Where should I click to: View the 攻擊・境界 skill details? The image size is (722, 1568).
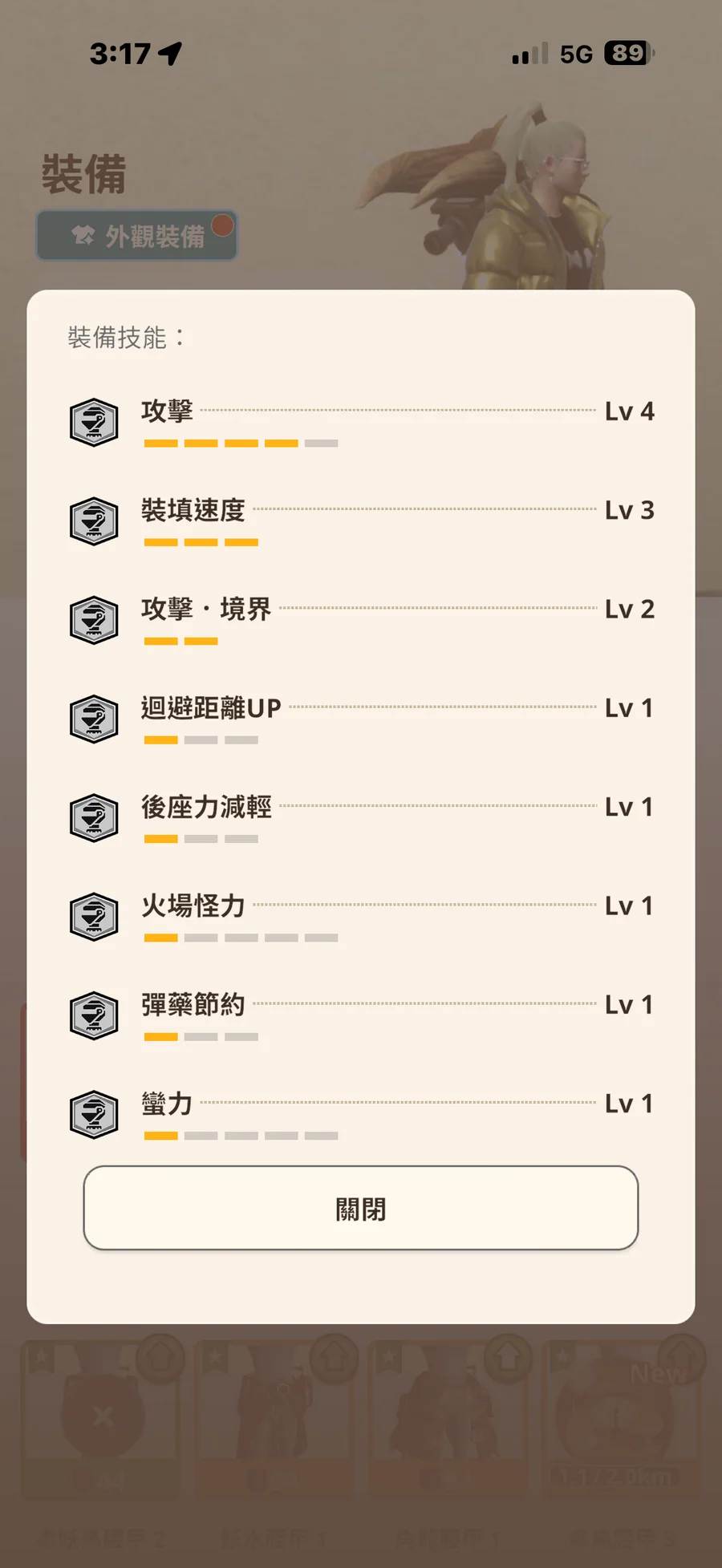click(360, 619)
